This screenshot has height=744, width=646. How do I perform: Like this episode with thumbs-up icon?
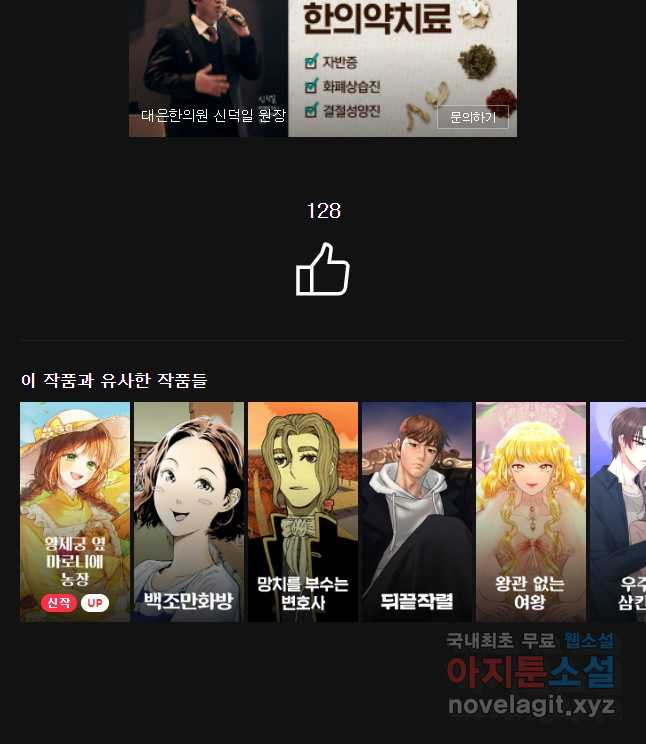(x=323, y=269)
